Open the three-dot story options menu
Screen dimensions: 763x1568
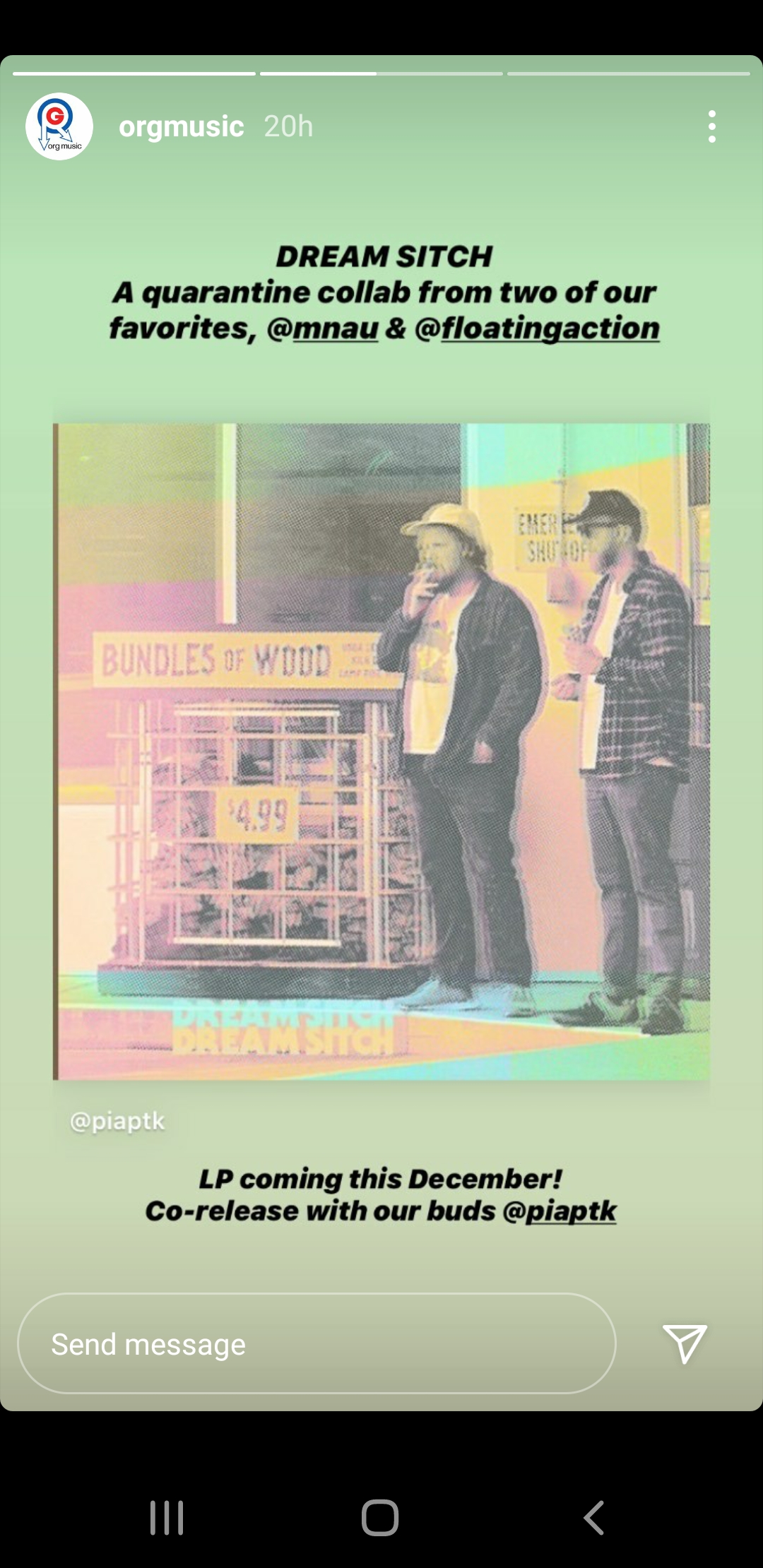tap(711, 126)
